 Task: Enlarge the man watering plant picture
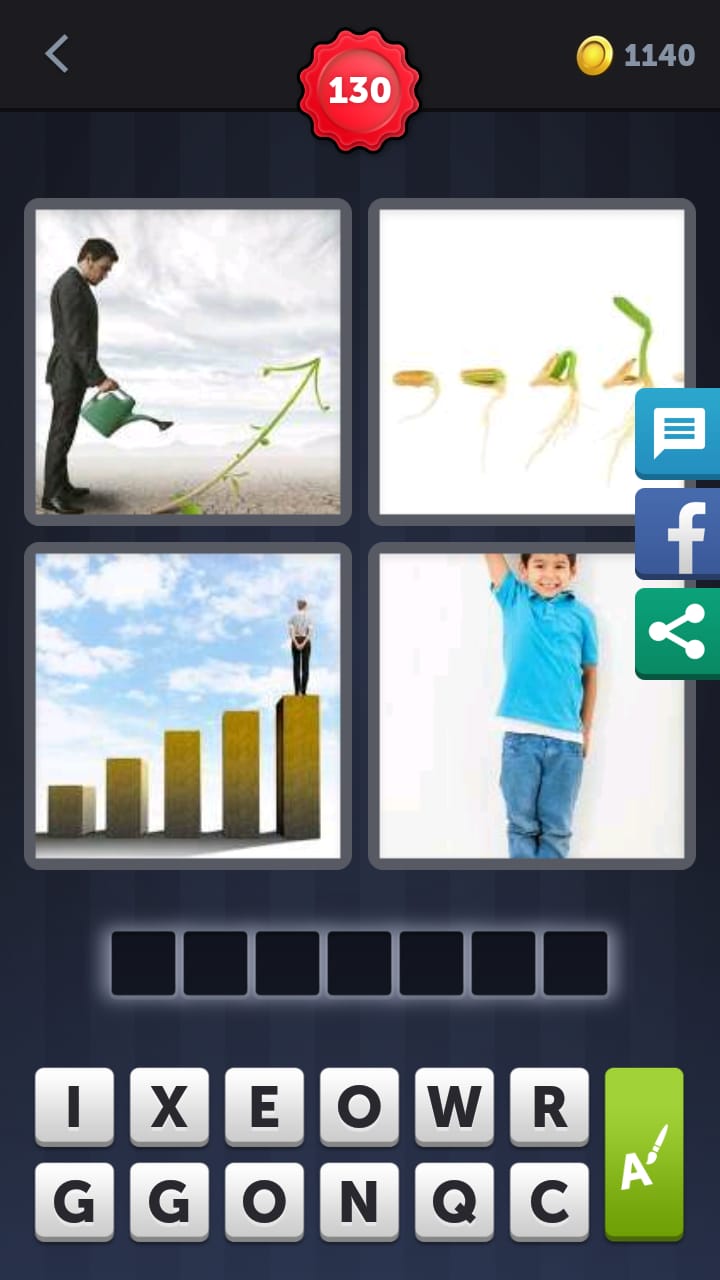[x=188, y=362]
